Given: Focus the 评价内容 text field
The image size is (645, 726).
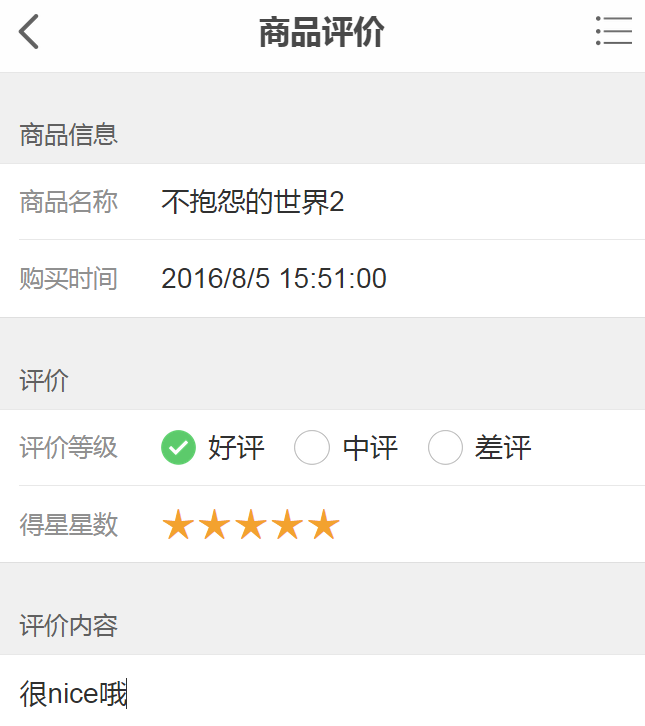Looking at the screenshot, I should pyautogui.click(x=320, y=693).
